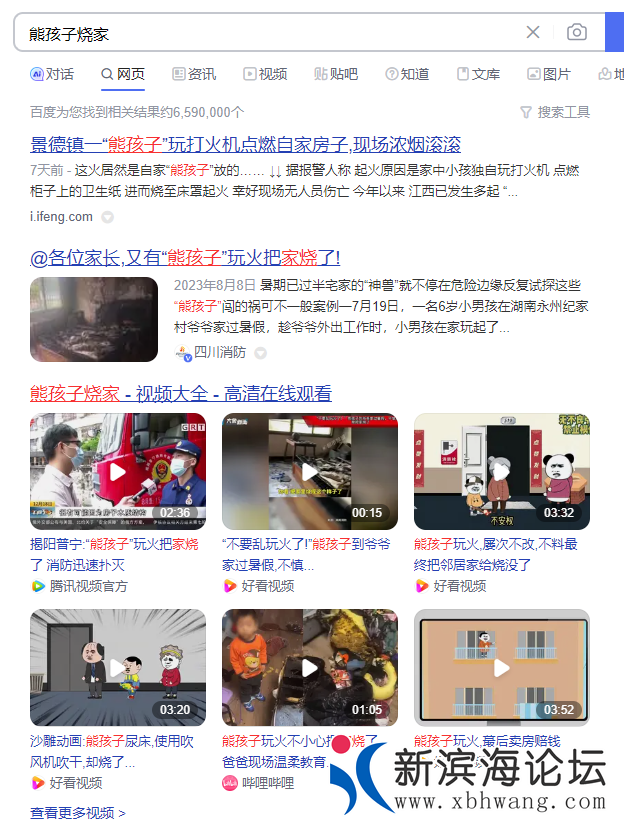Switch to the 图片 tab
Image resolution: width=624 pixels, height=833 pixels.
(x=549, y=74)
